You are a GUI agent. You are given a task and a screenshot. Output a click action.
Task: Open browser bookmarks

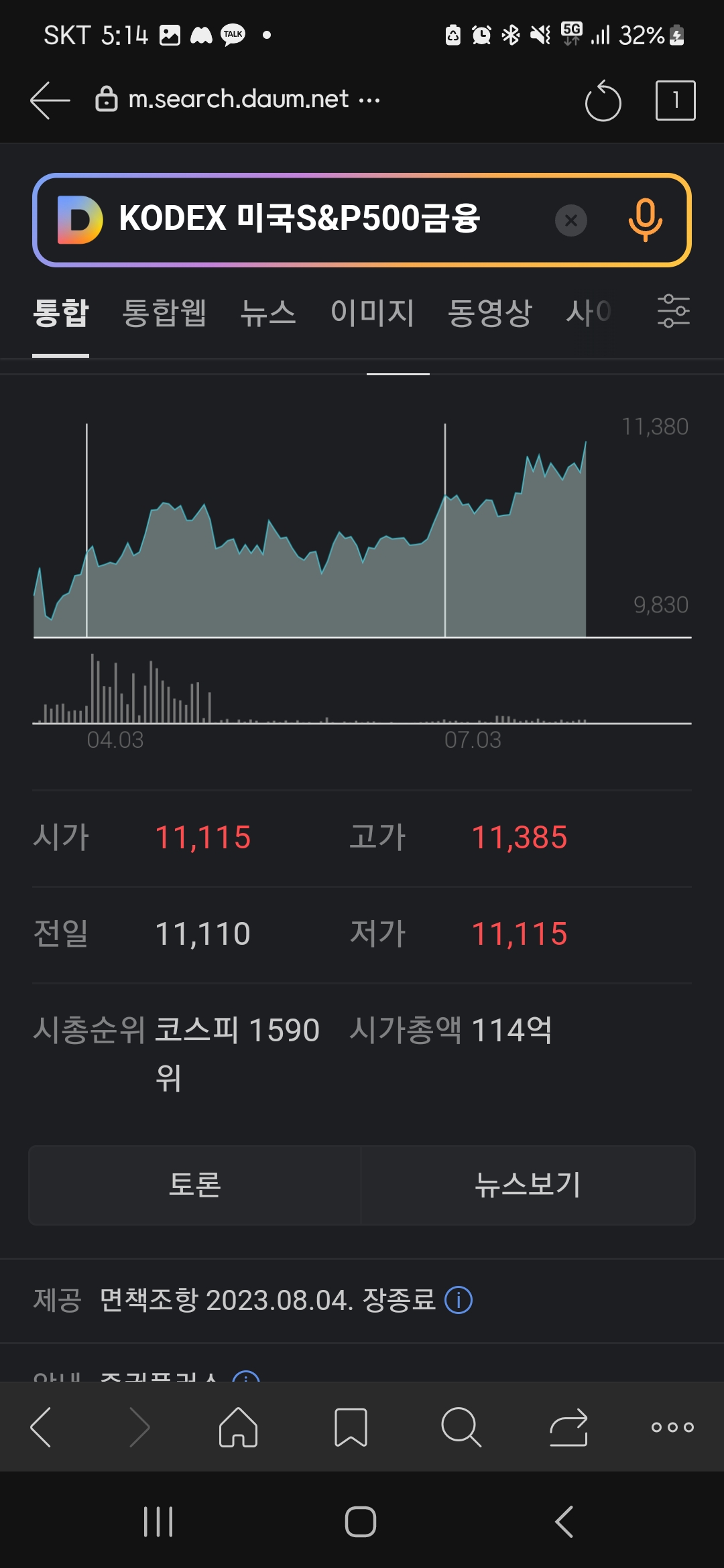pos(351,1427)
